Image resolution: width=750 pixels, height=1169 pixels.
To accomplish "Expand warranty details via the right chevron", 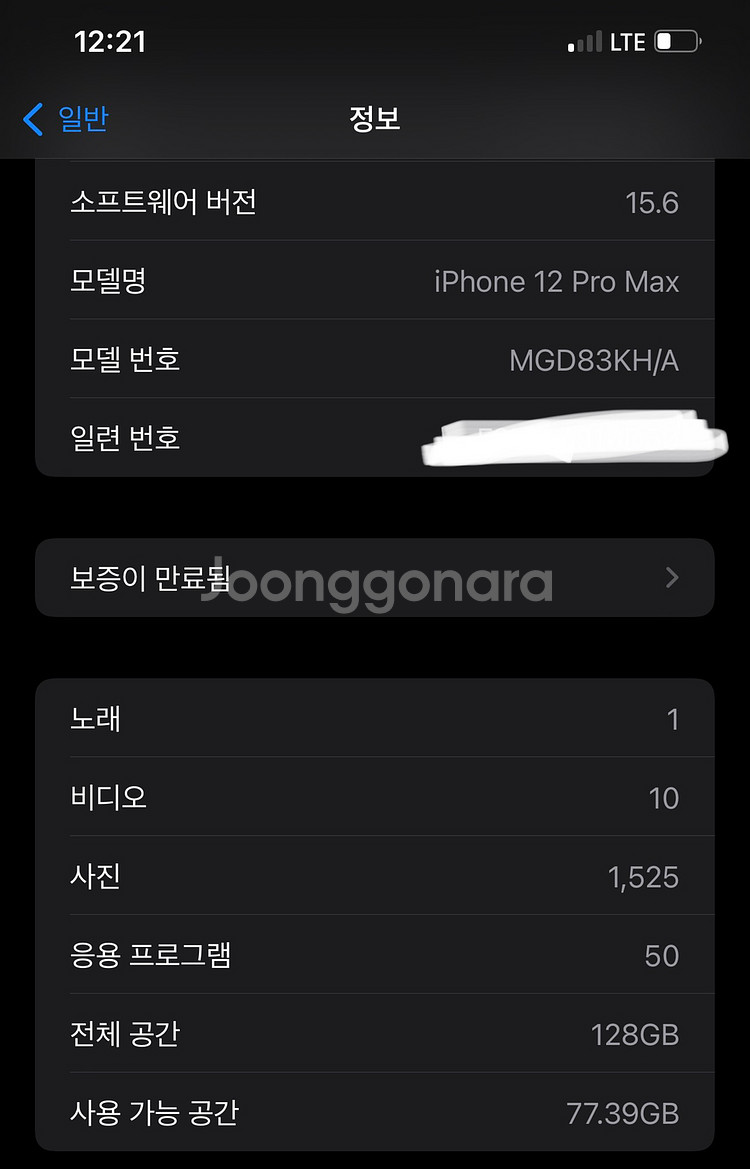I will point(672,578).
